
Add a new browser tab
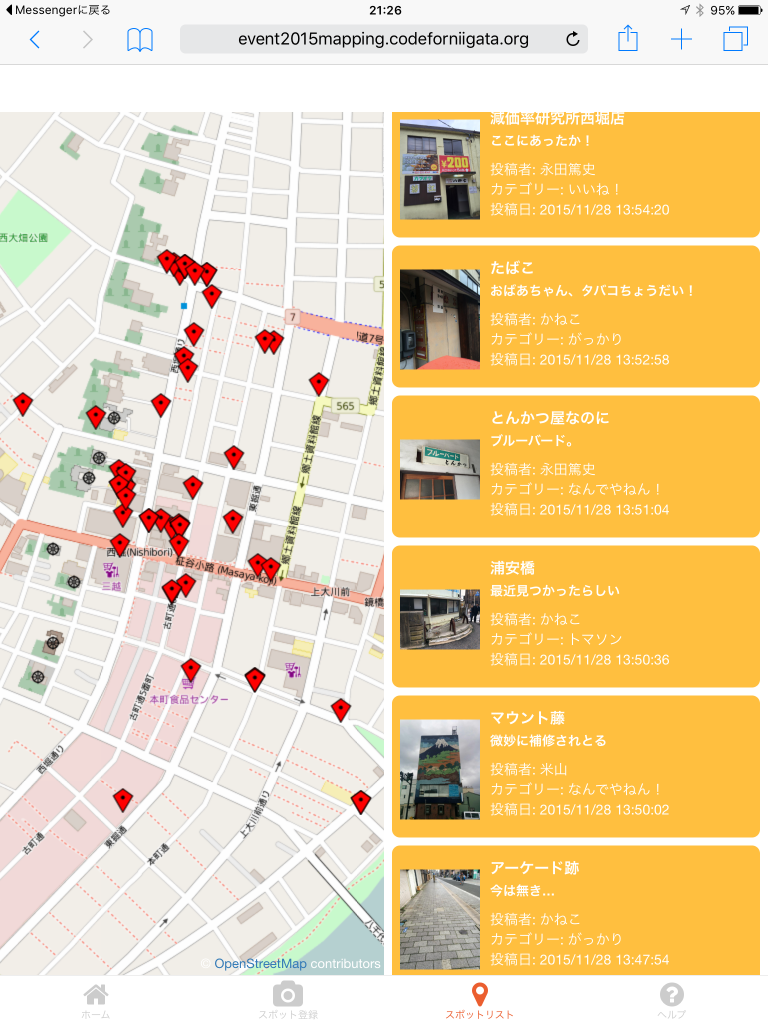click(x=681, y=40)
